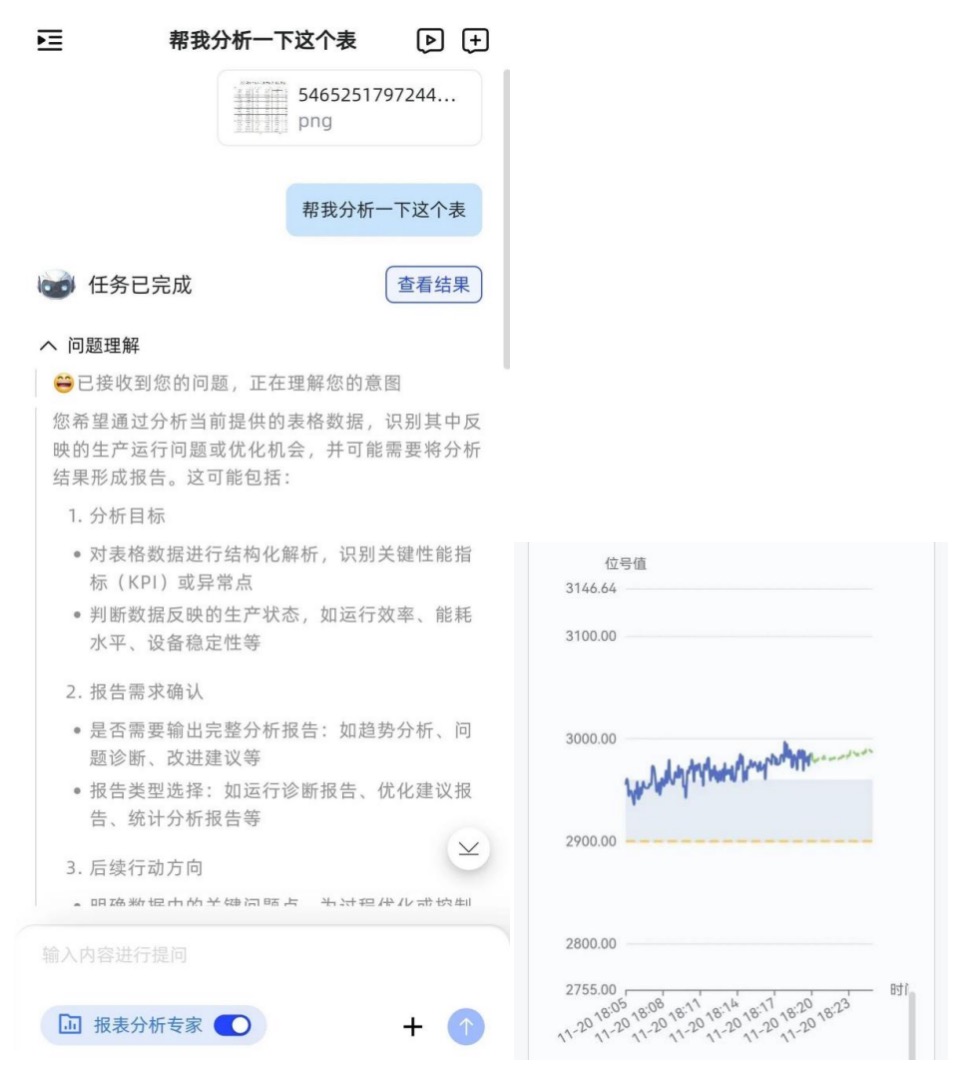Collapse the 问题理解 section
The image size is (962, 1070).
48,346
